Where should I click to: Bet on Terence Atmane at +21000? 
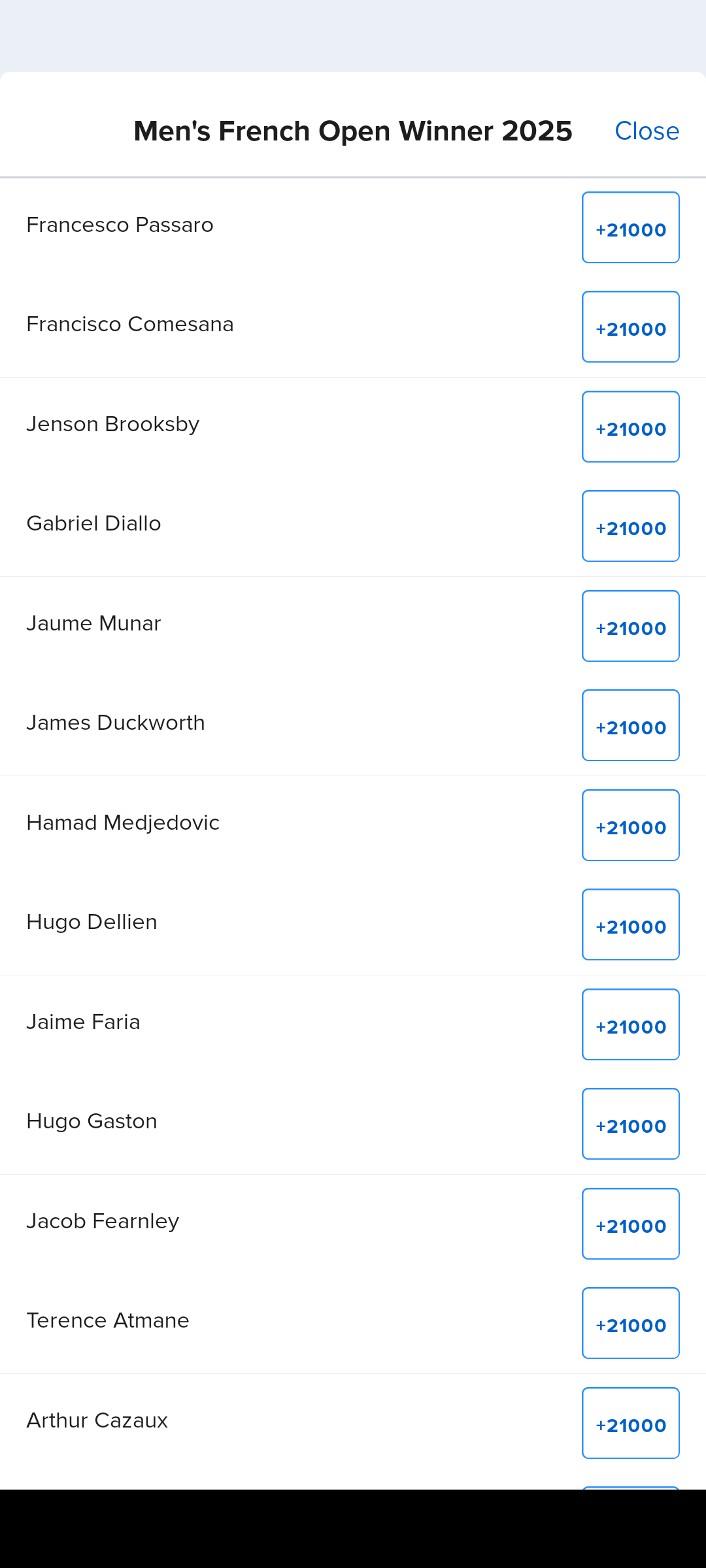pos(630,1324)
